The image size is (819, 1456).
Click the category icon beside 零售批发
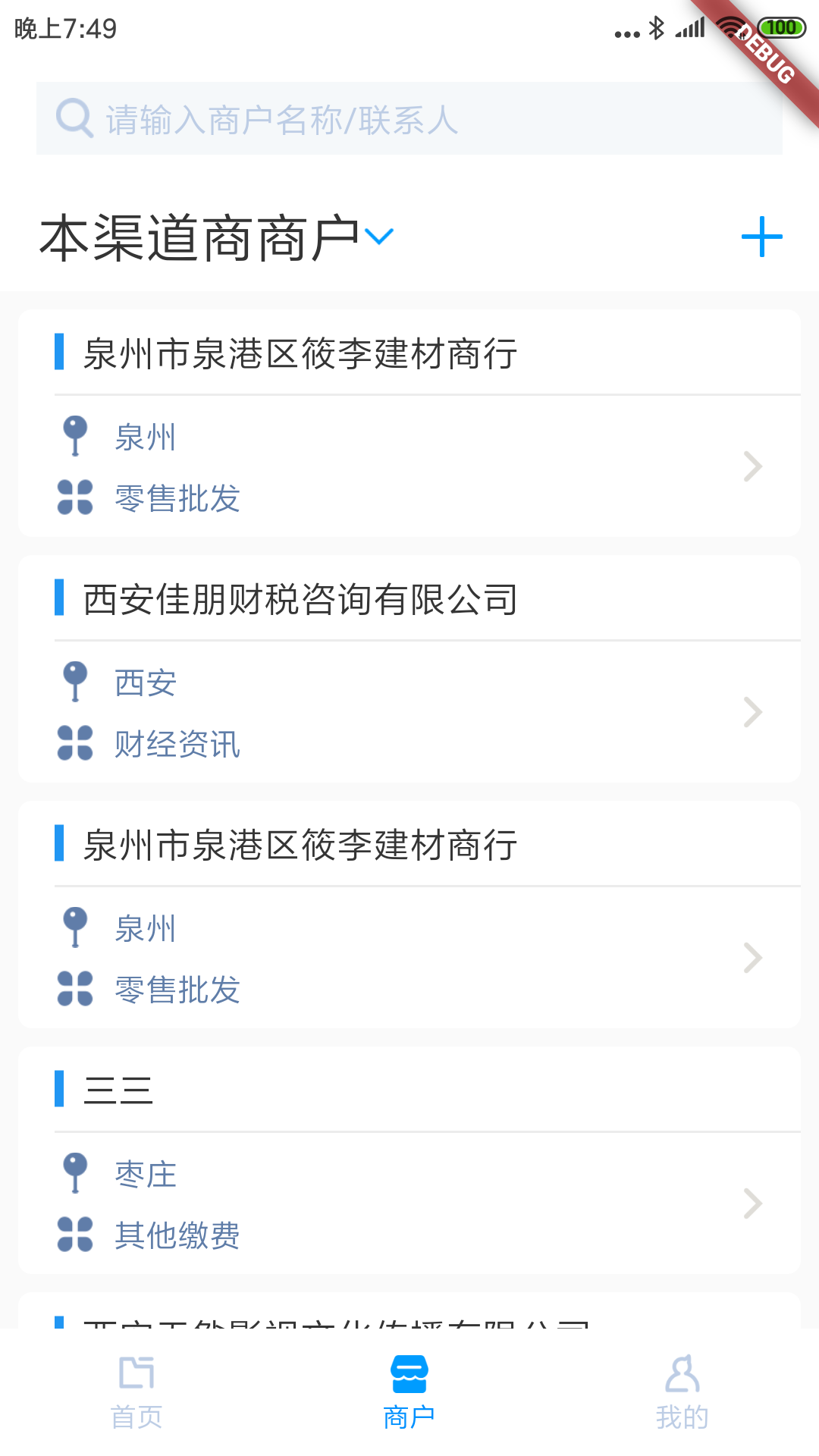click(x=74, y=498)
